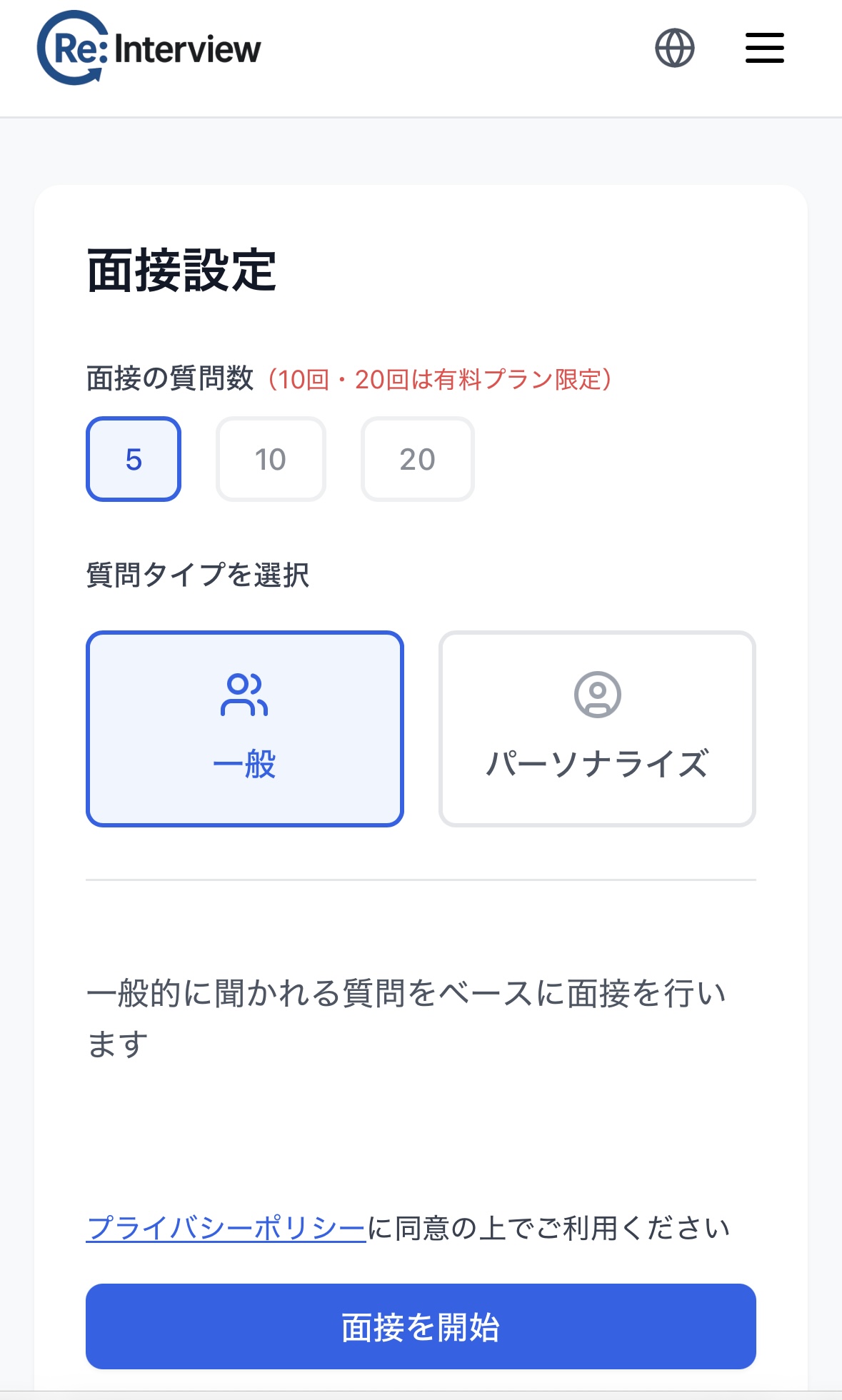
Task: Open the hamburger navigation menu
Action: coord(763,49)
